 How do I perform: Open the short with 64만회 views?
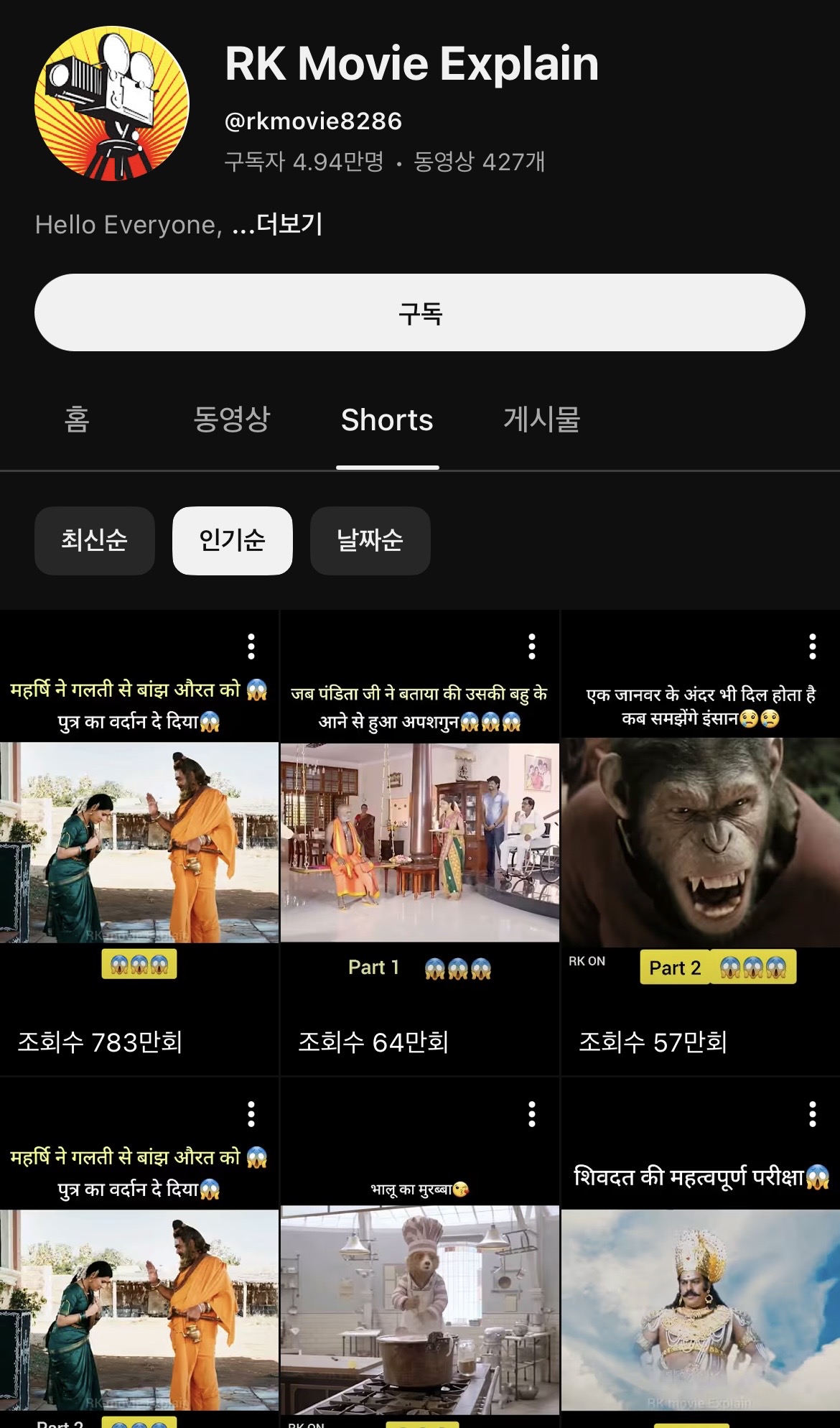[x=419, y=842]
